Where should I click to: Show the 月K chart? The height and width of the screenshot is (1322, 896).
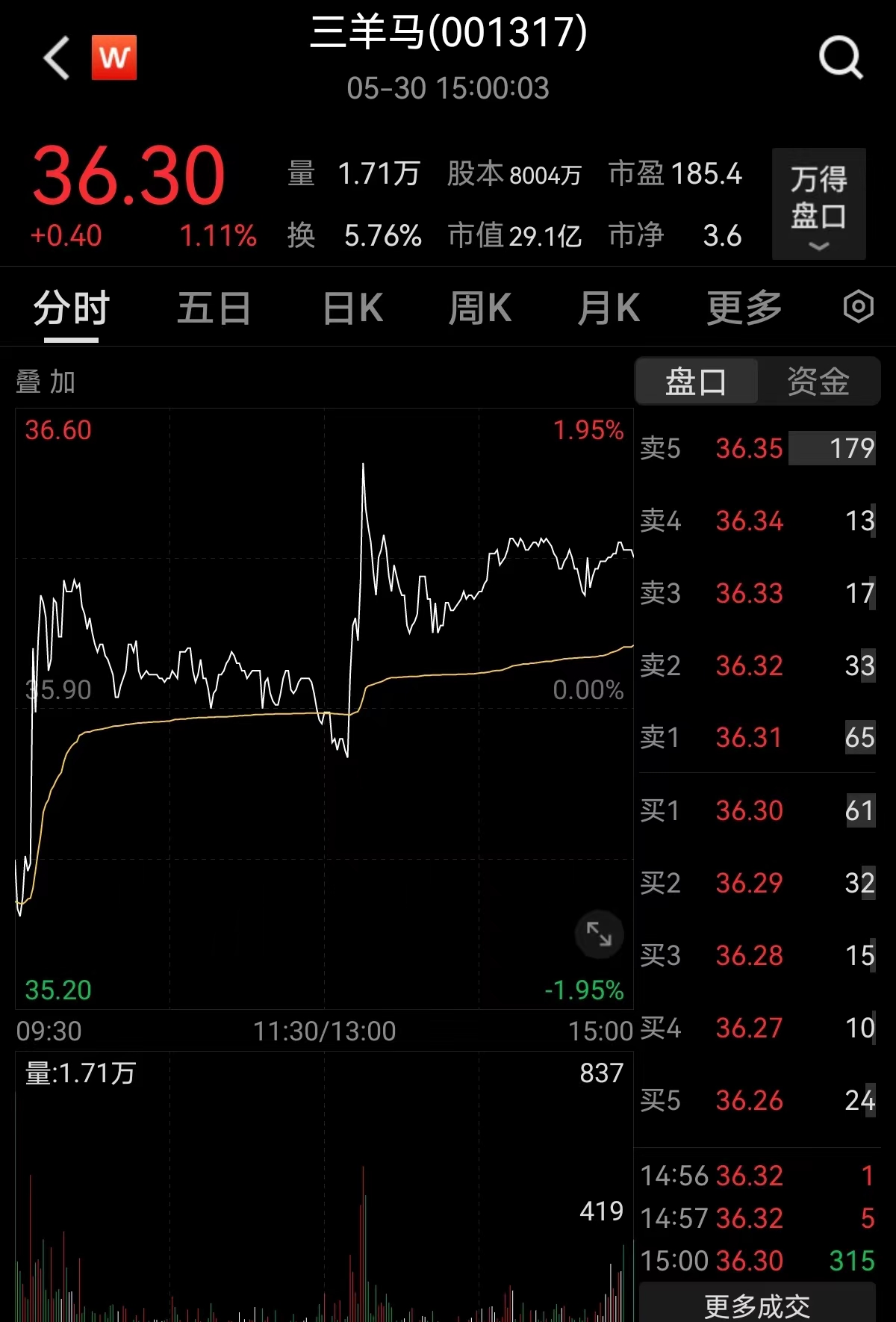point(609,308)
